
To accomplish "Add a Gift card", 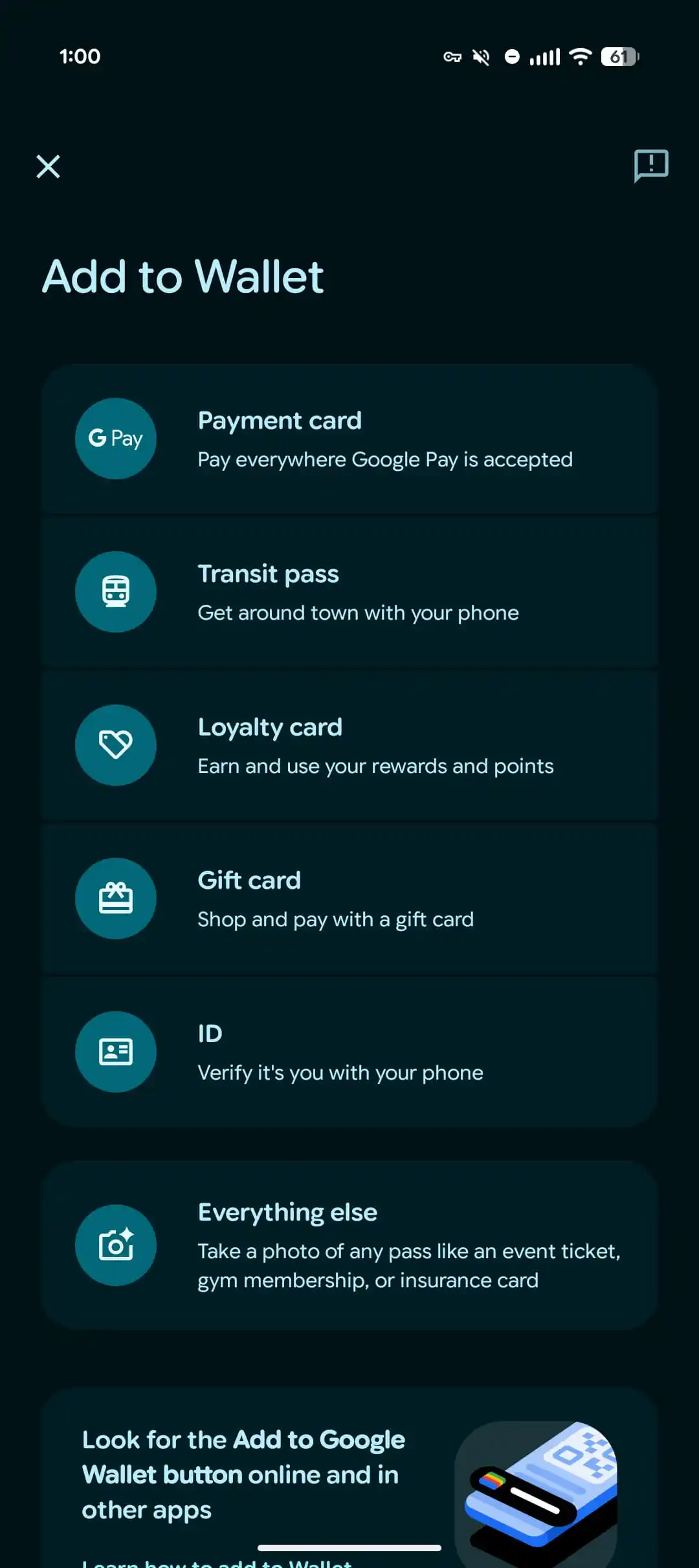I will [x=349, y=898].
